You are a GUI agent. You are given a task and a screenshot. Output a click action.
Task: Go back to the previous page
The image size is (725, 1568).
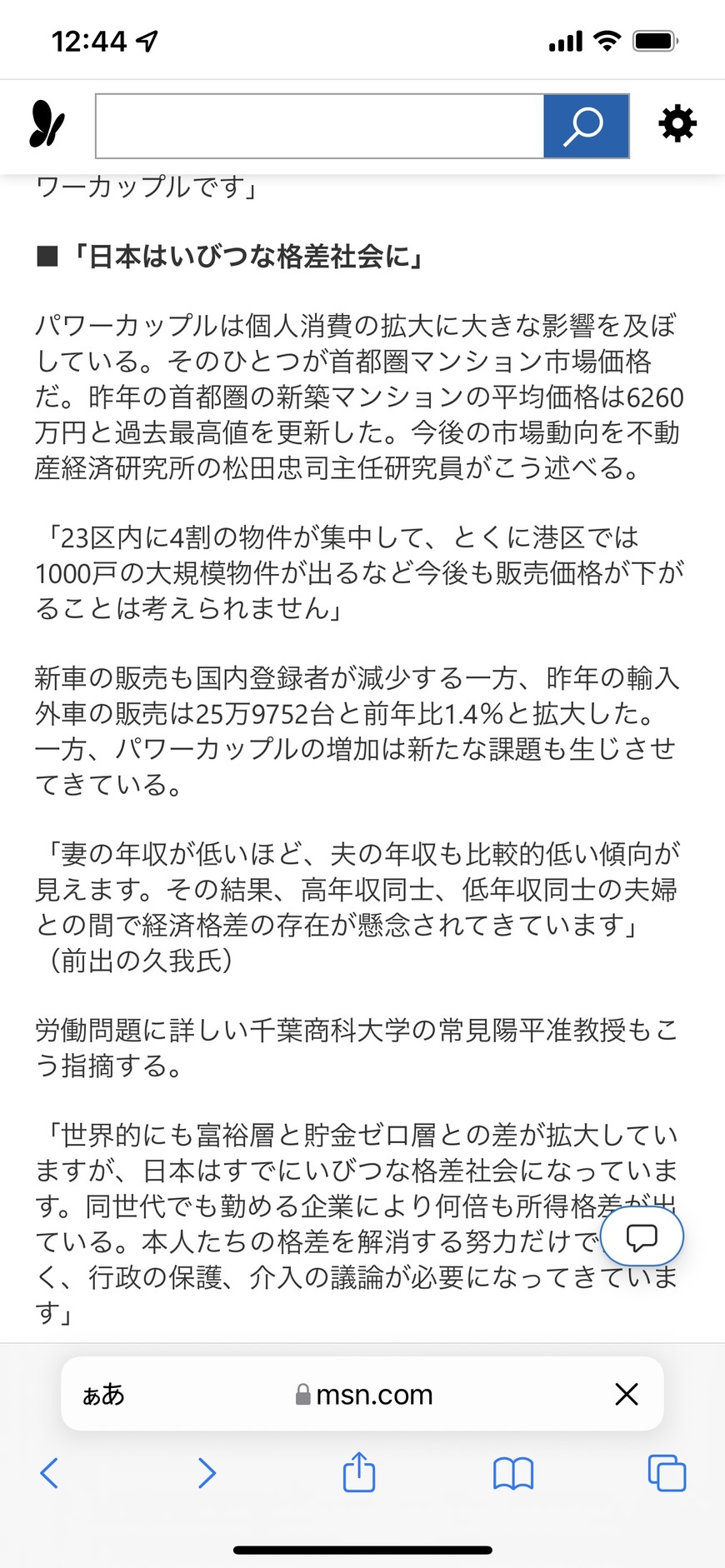tap(50, 1473)
